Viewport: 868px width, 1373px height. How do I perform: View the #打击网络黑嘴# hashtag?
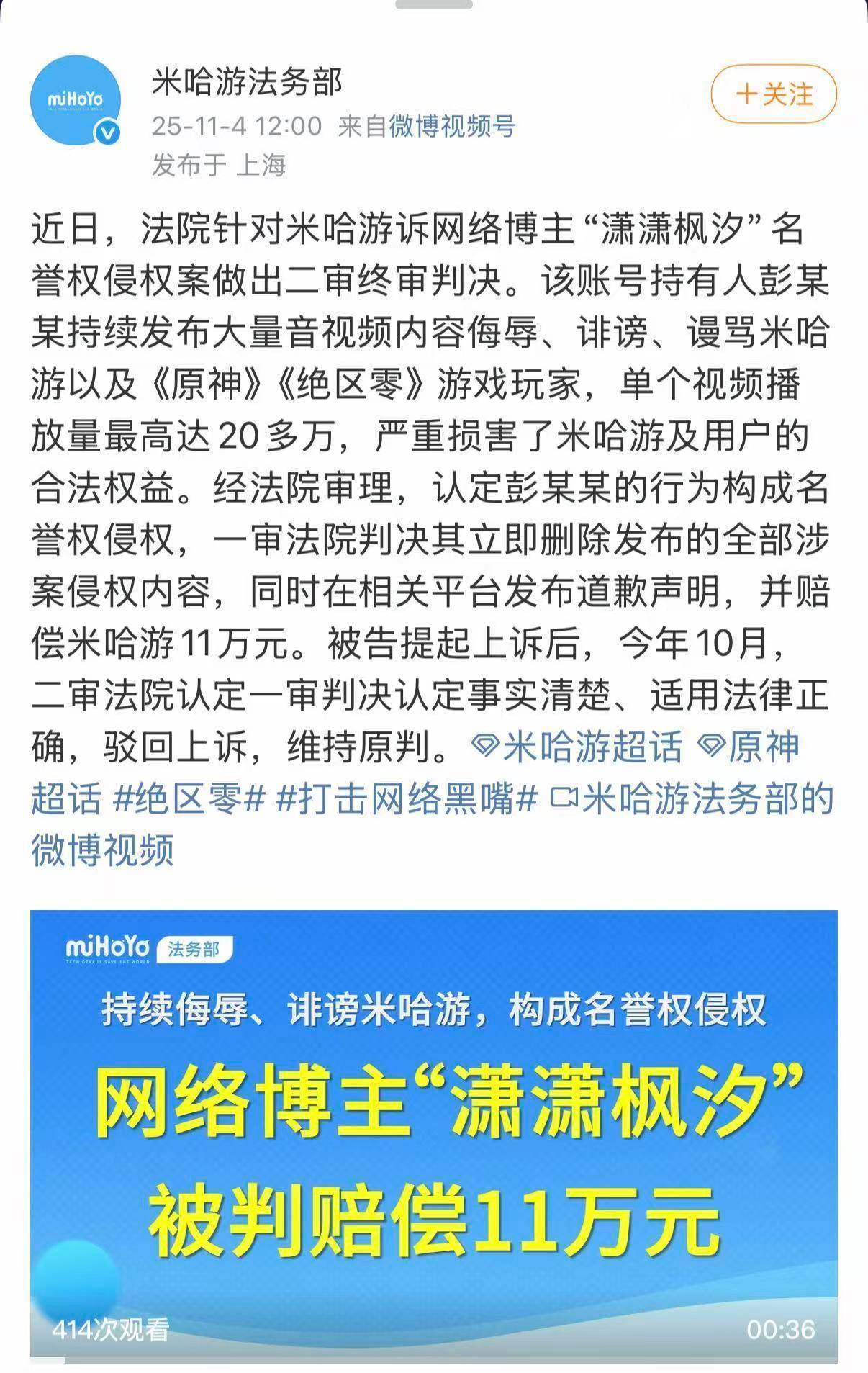407,798
